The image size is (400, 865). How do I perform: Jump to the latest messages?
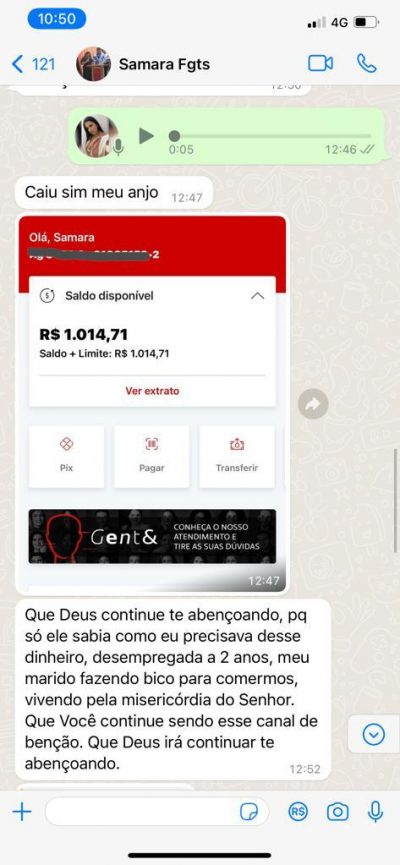tap(374, 734)
